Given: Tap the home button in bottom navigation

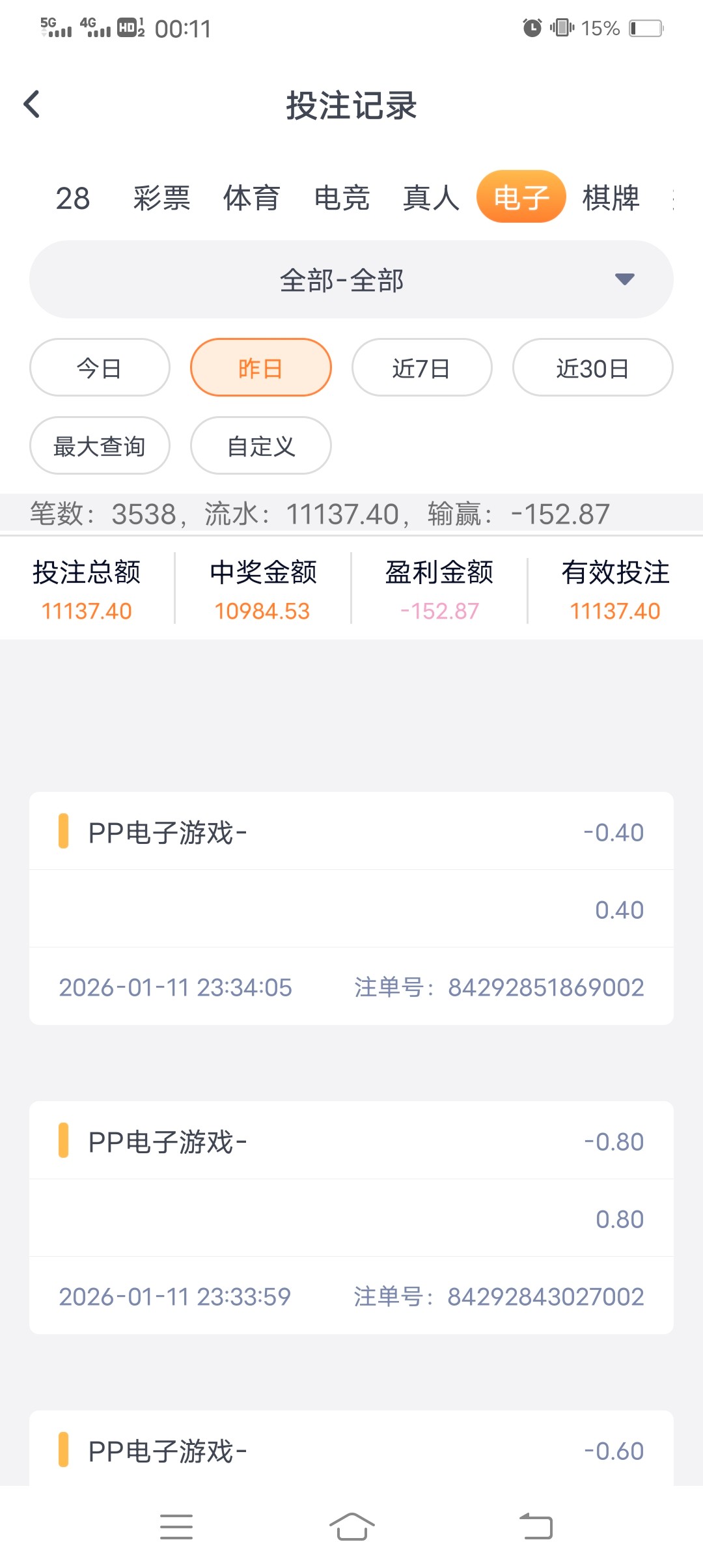Looking at the screenshot, I should [351, 1527].
